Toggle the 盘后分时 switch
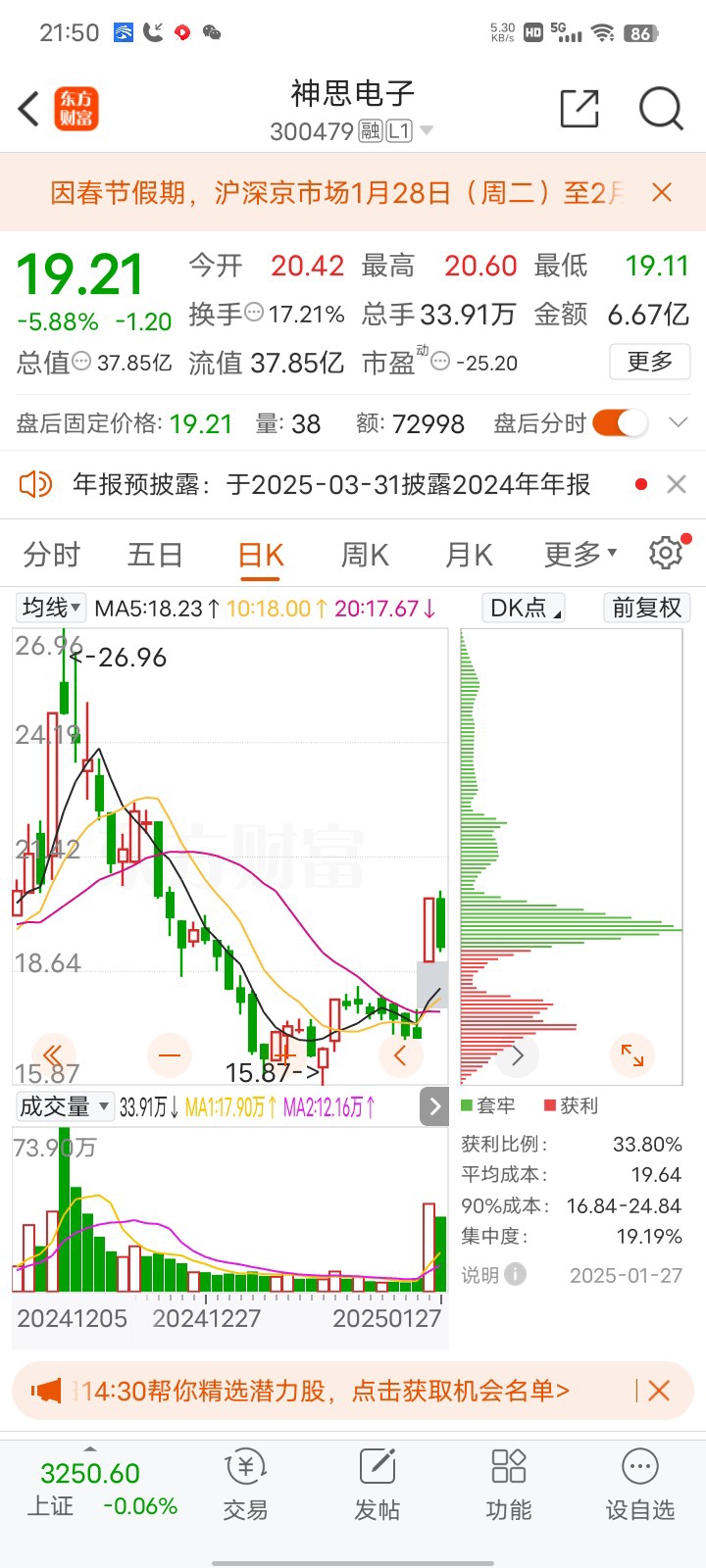Image resolution: width=706 pixels, height=1568 pixels. point(620,423)
